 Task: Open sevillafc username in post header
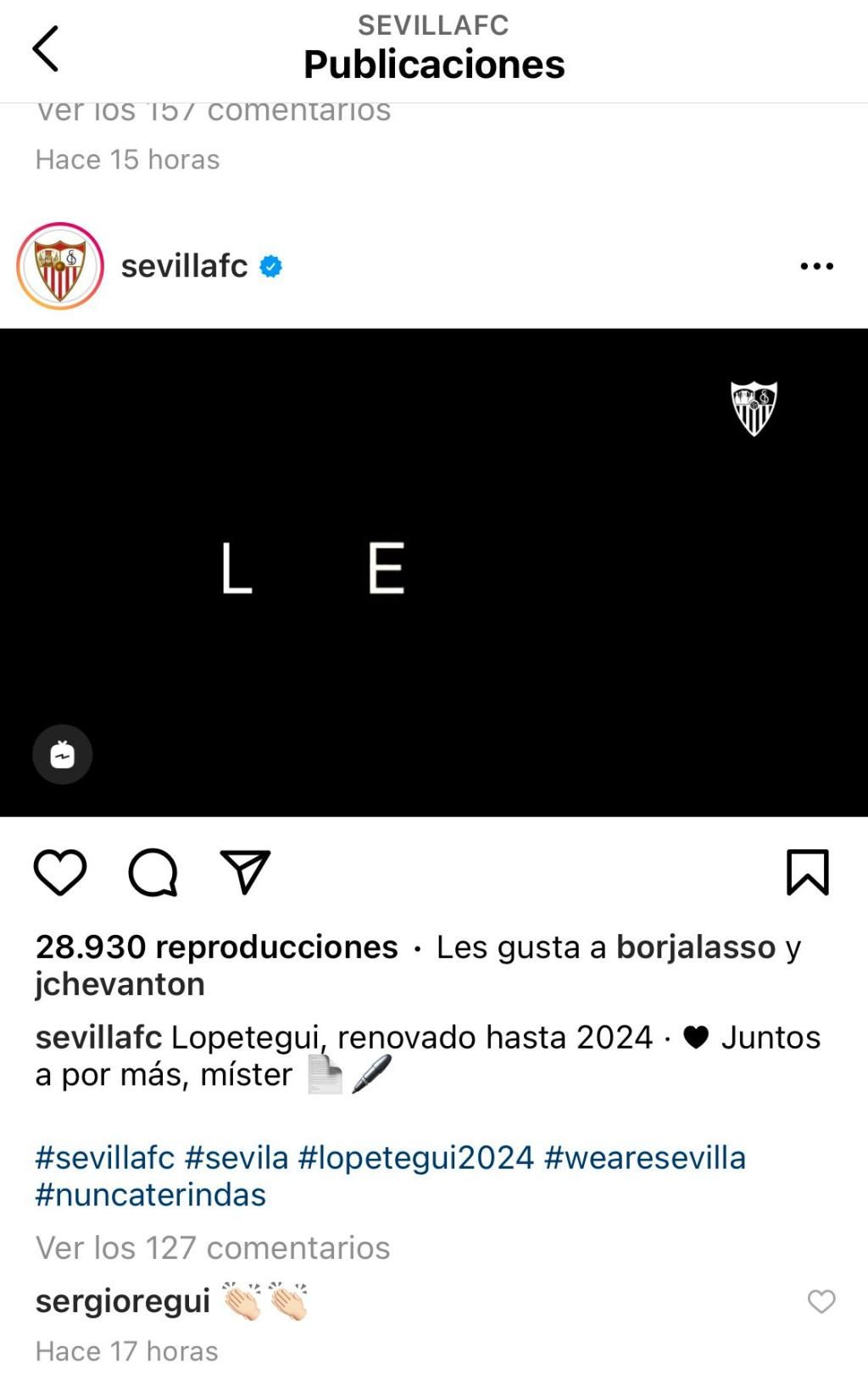coord(184,266)
